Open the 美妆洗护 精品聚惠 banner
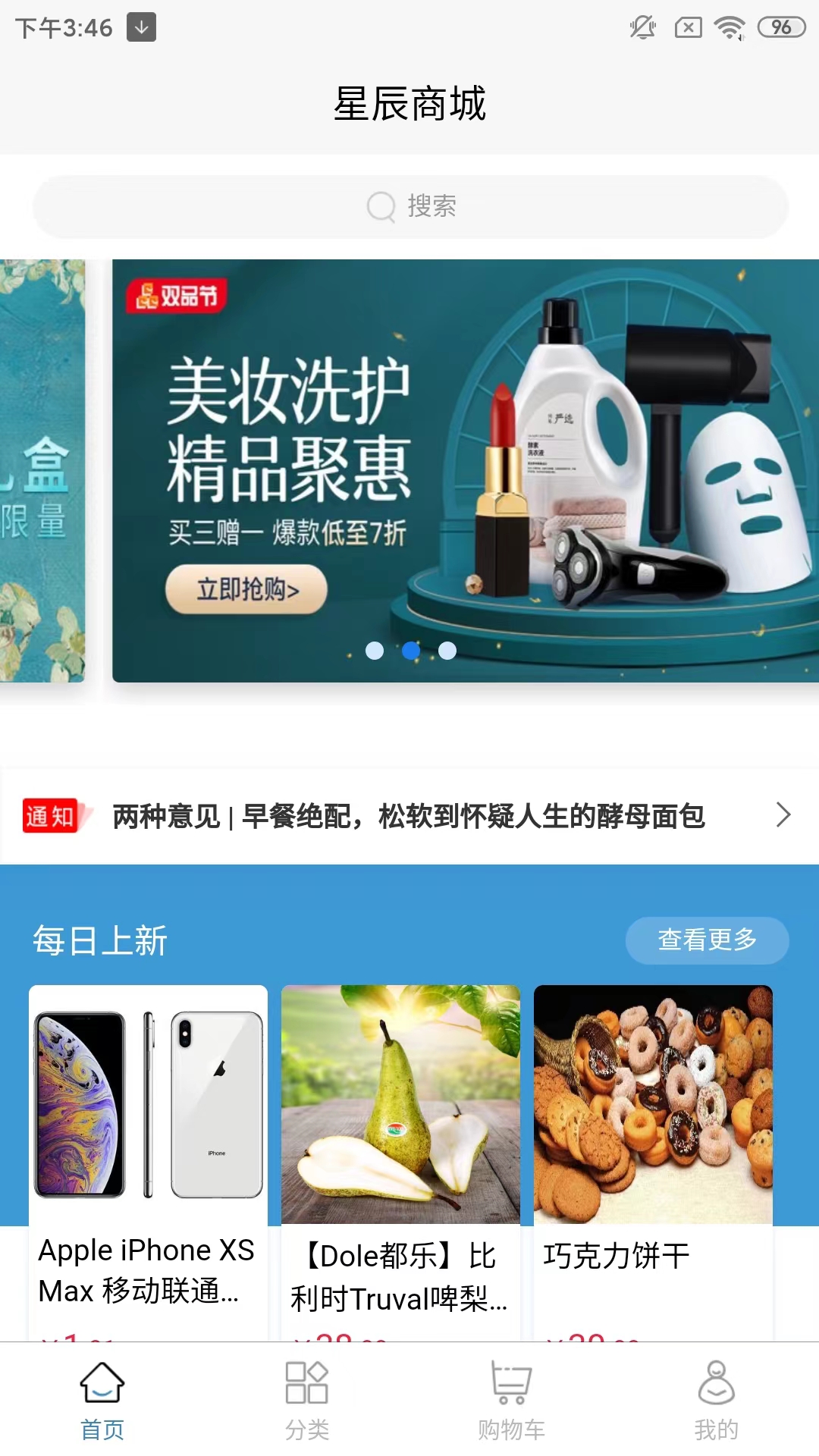819x1456 pixels. pyautogui.click(x=464, y=470)
